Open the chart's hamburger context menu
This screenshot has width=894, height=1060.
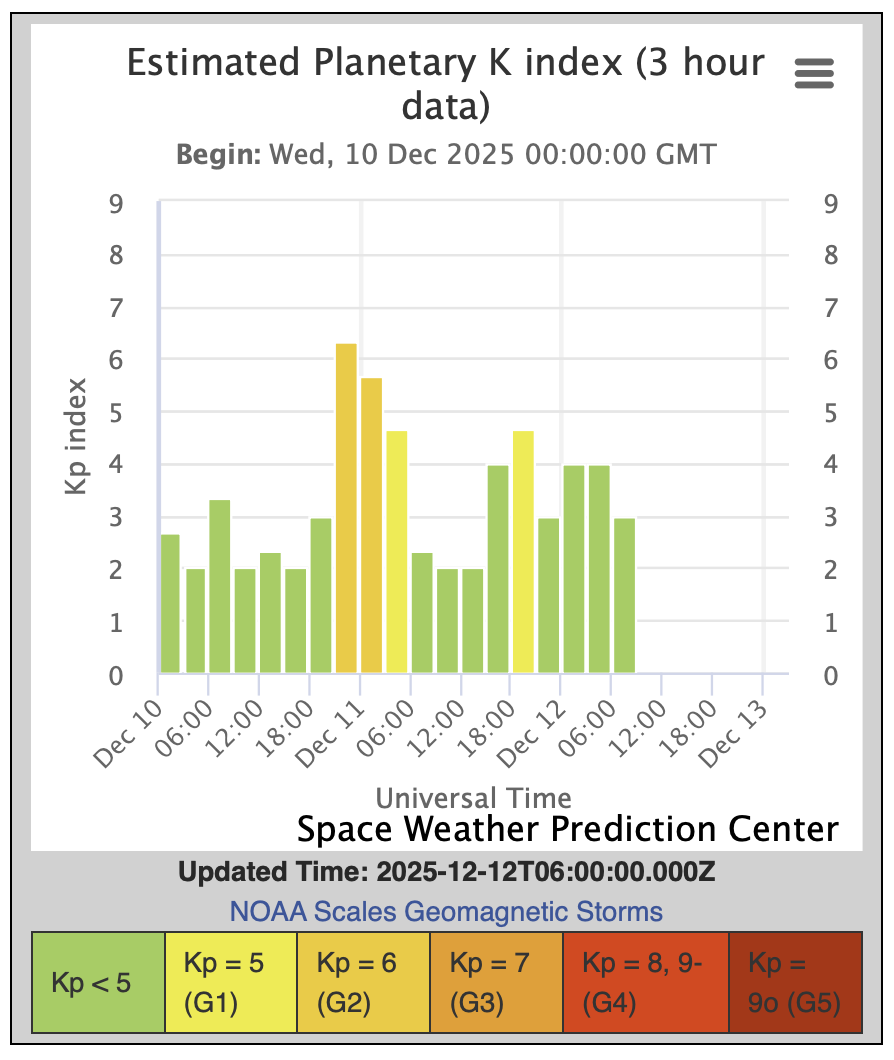point(814,73)
